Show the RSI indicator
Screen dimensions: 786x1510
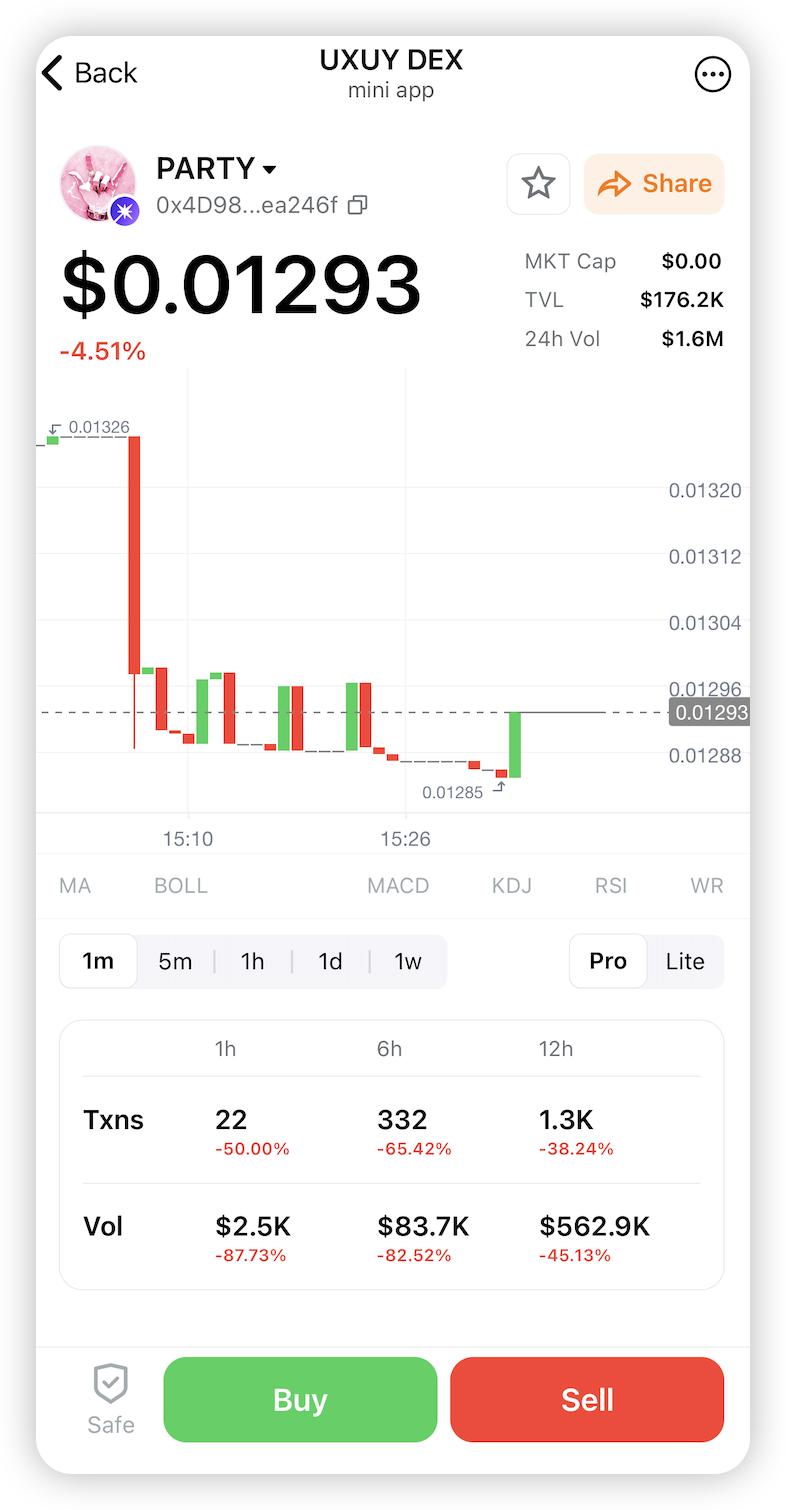click(x=611, y=886)
